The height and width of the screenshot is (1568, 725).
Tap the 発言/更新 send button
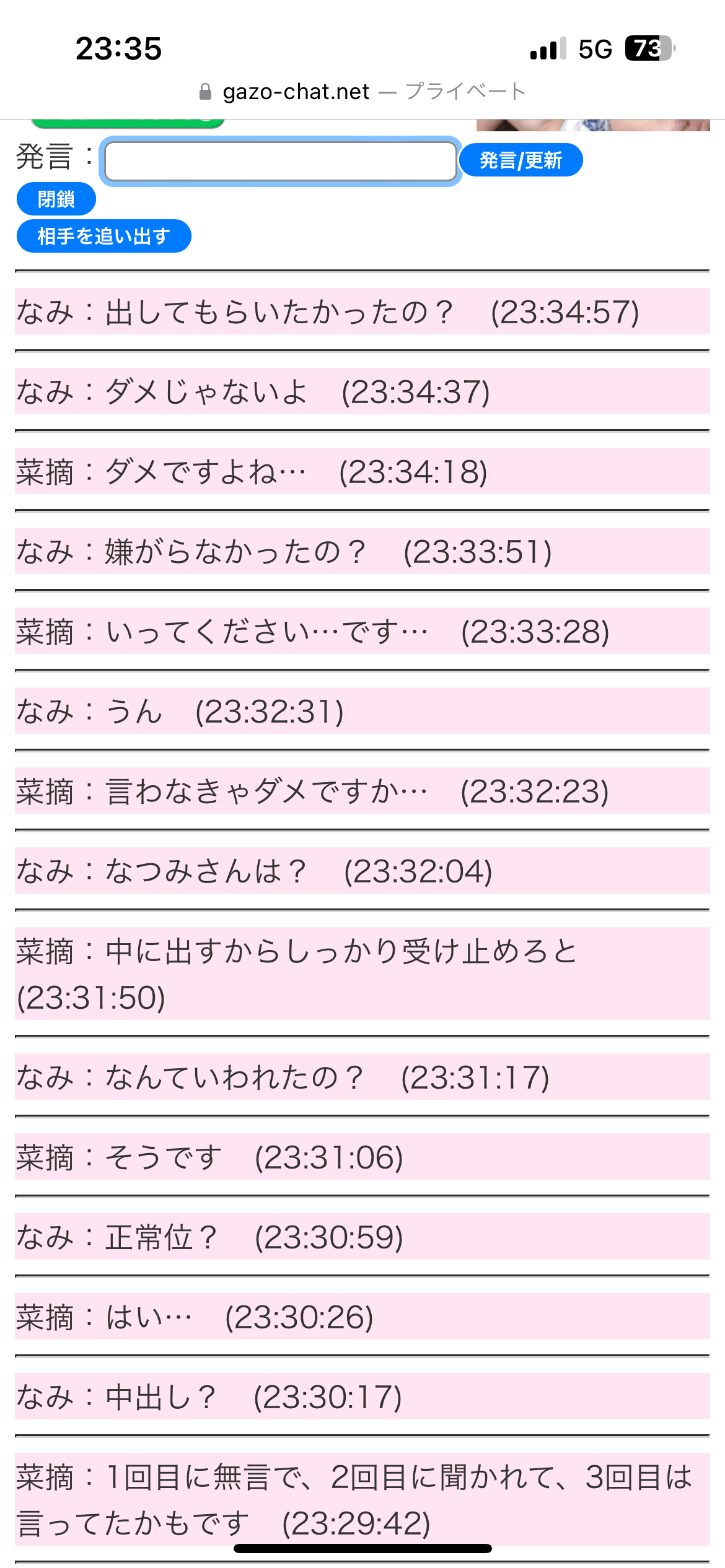tap(521, 160)
